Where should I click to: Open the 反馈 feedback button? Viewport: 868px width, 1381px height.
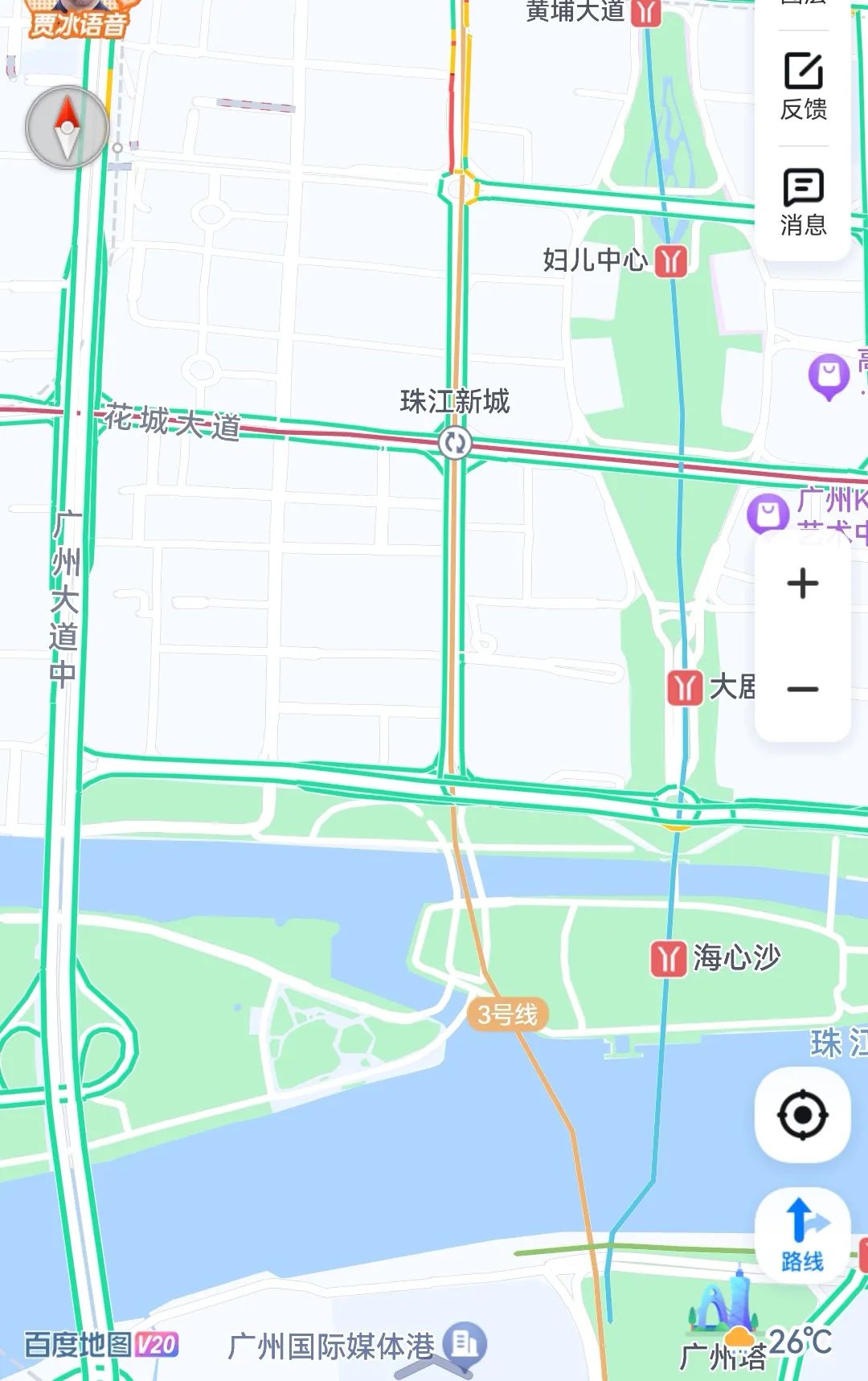(803, 87)
